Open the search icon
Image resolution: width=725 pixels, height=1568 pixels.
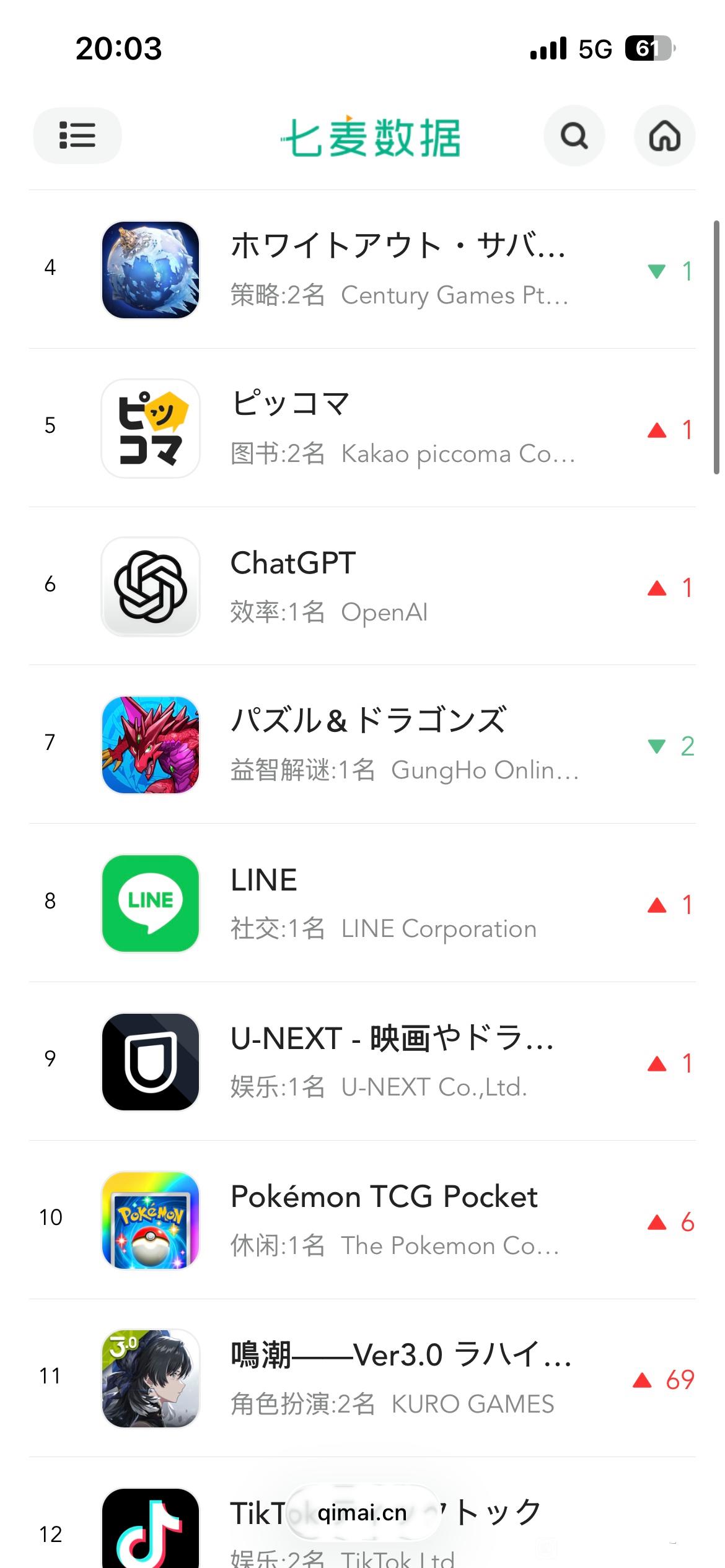tap(574, 136)
